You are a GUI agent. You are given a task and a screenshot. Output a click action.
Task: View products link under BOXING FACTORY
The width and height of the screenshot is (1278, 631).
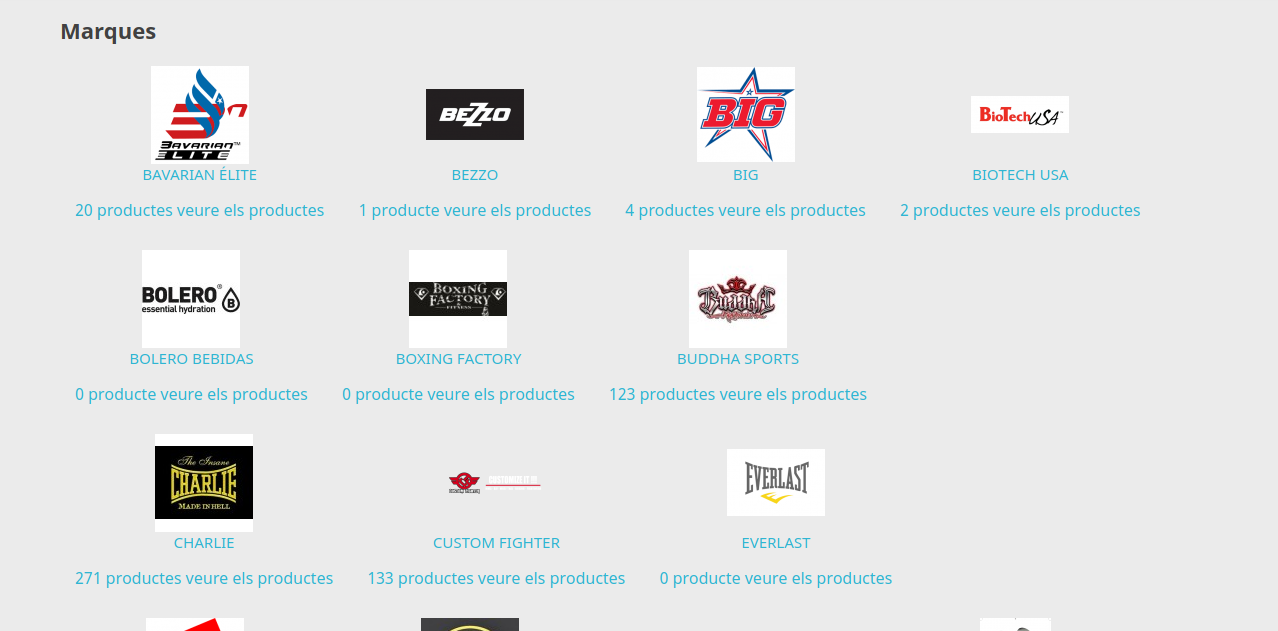[458, 395]
